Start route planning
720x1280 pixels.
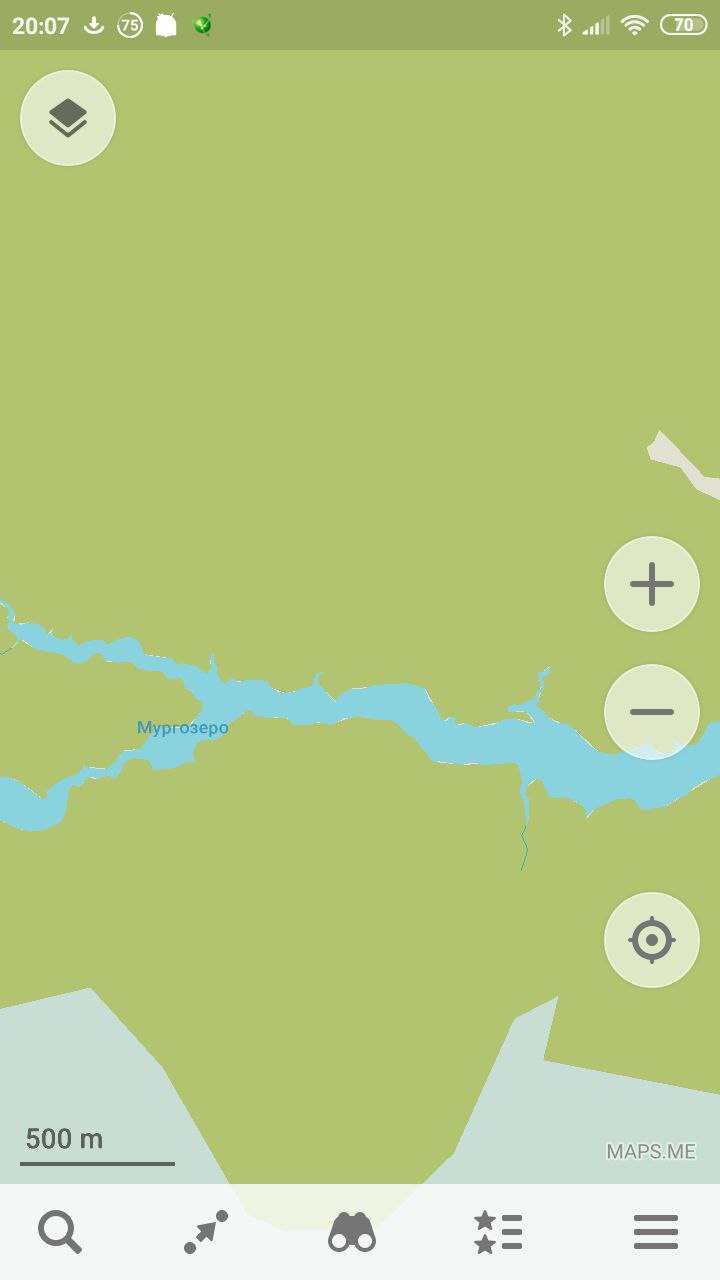point(206,1232)
